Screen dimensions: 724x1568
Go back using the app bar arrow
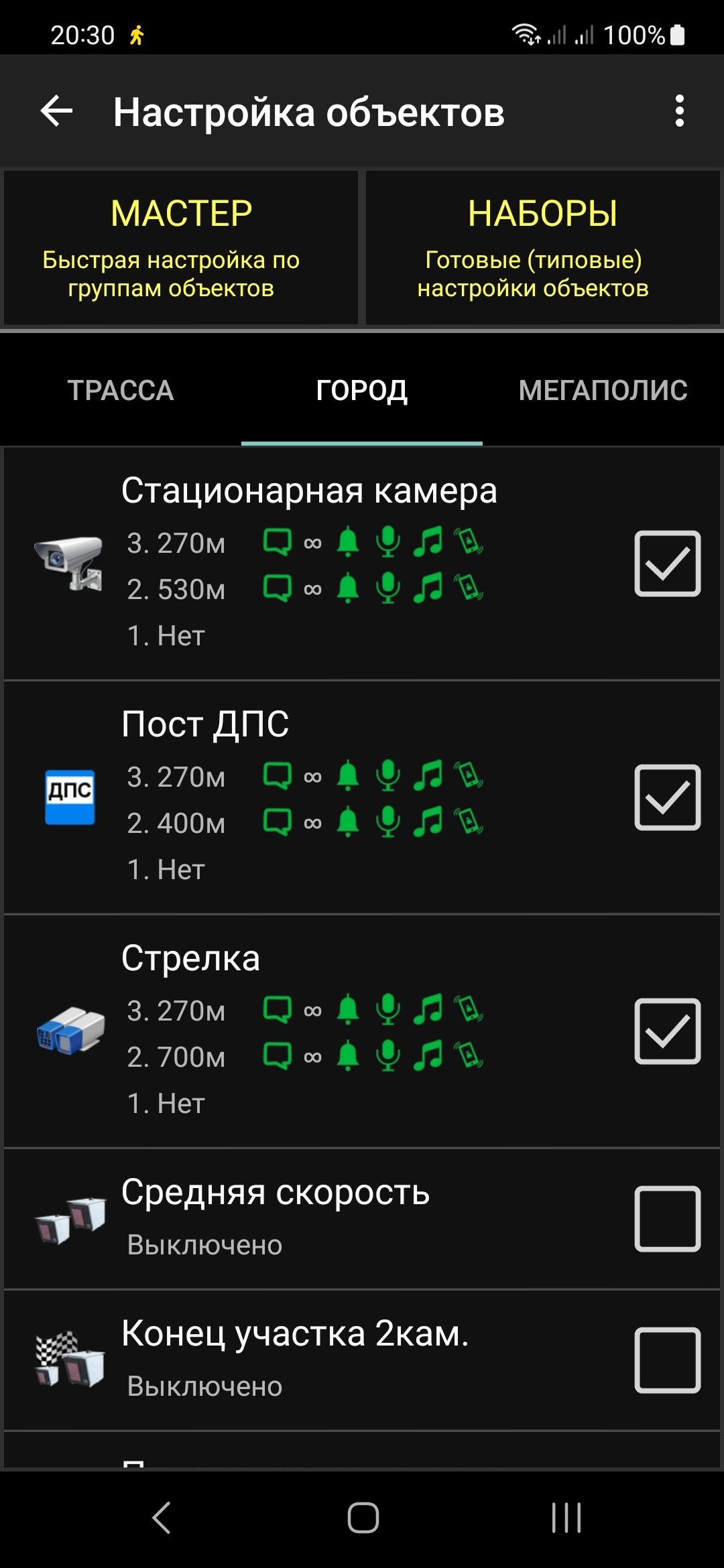click(56, 111)
